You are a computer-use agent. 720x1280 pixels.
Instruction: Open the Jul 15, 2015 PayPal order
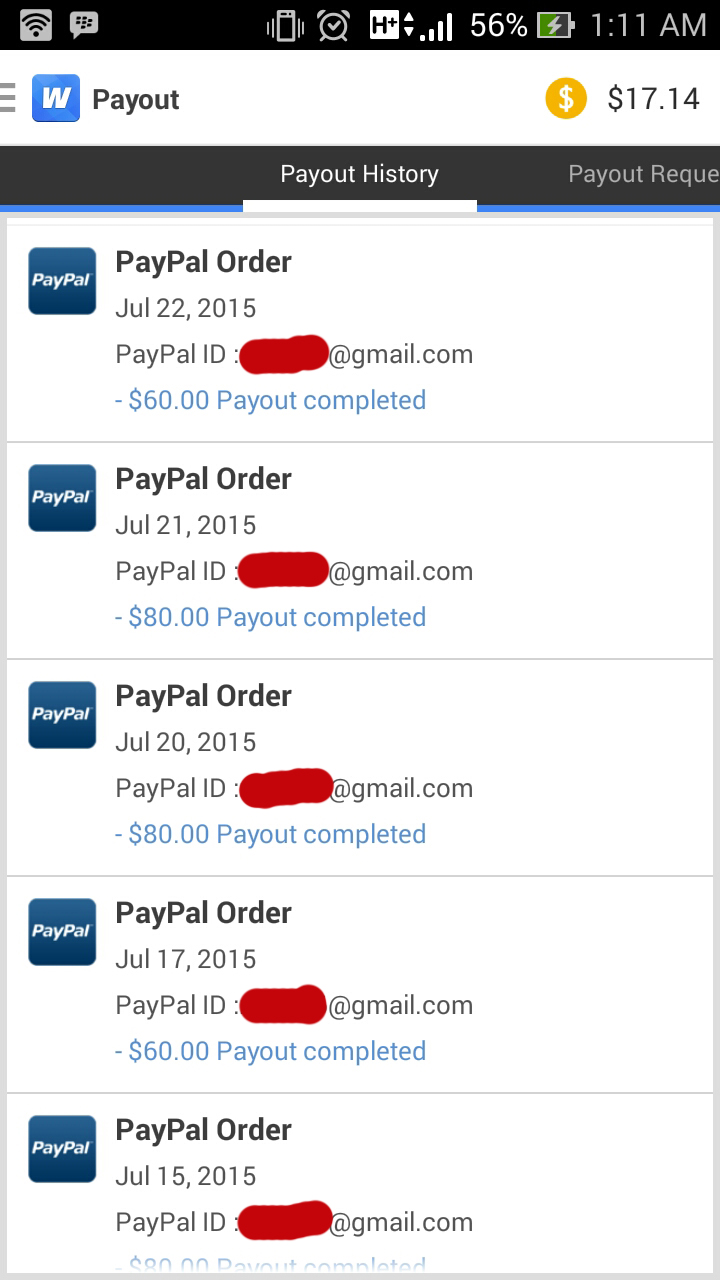(x=360, y=1183)
